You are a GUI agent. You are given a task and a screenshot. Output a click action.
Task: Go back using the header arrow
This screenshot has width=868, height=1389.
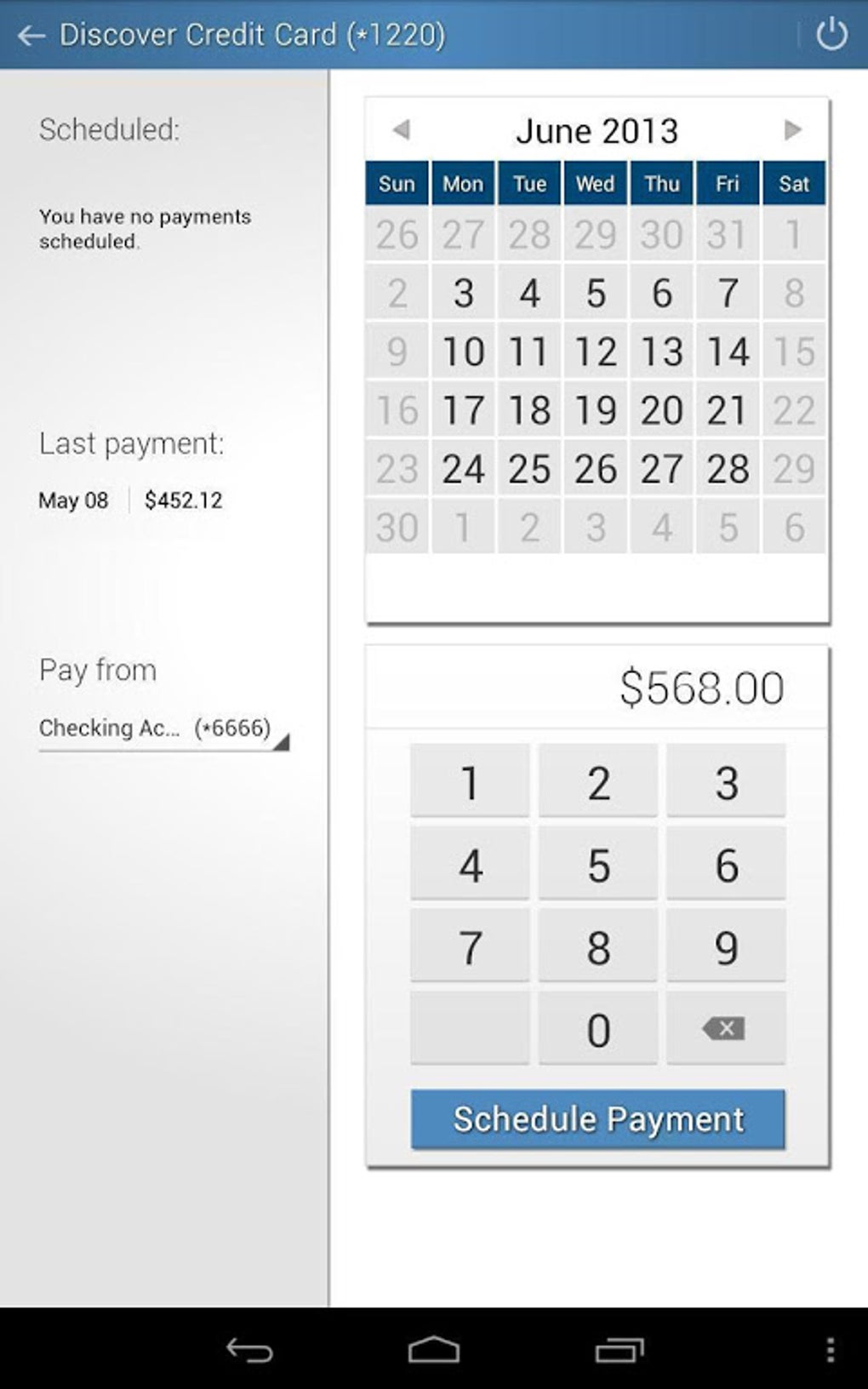click(x=31, y=36)
